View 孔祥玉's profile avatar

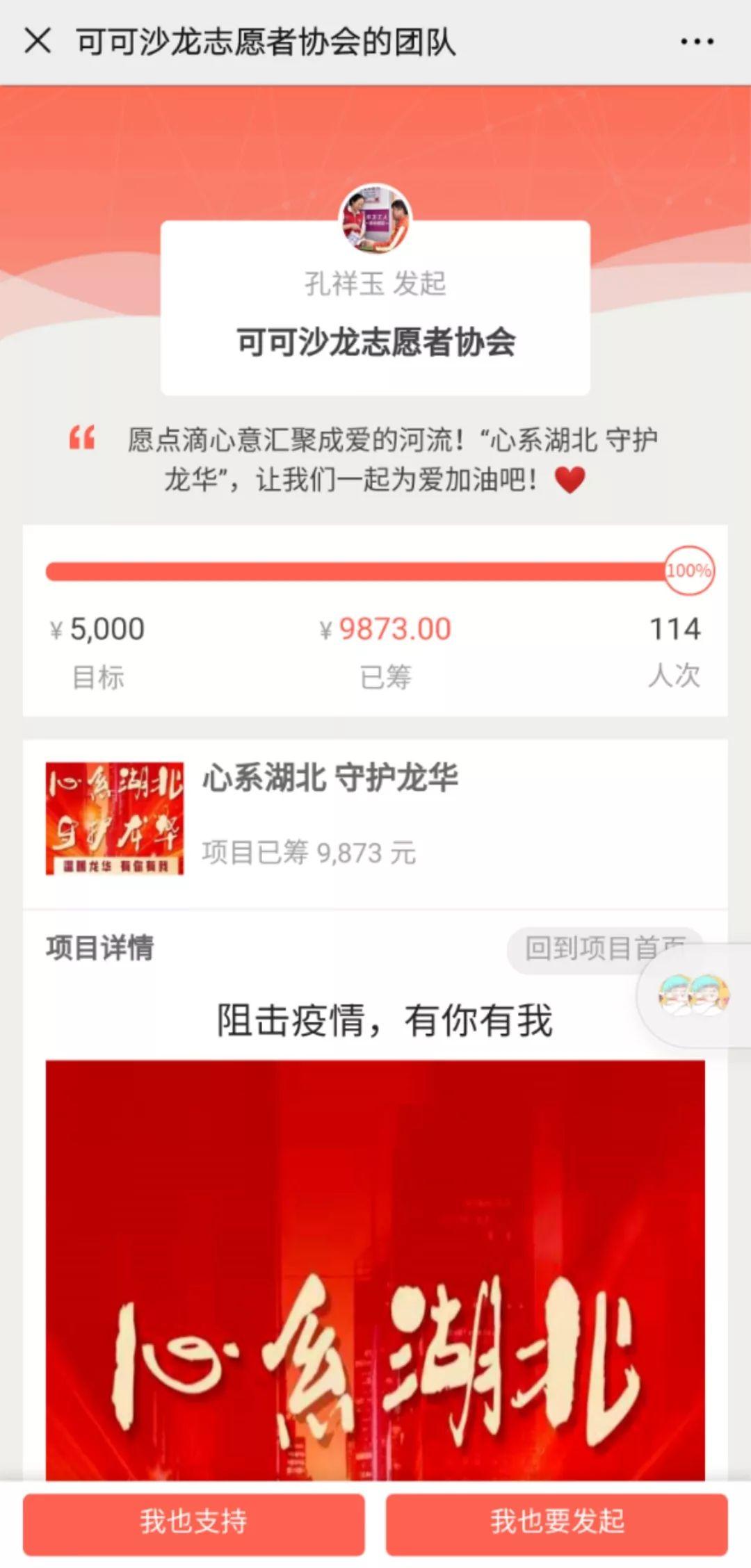375,220
